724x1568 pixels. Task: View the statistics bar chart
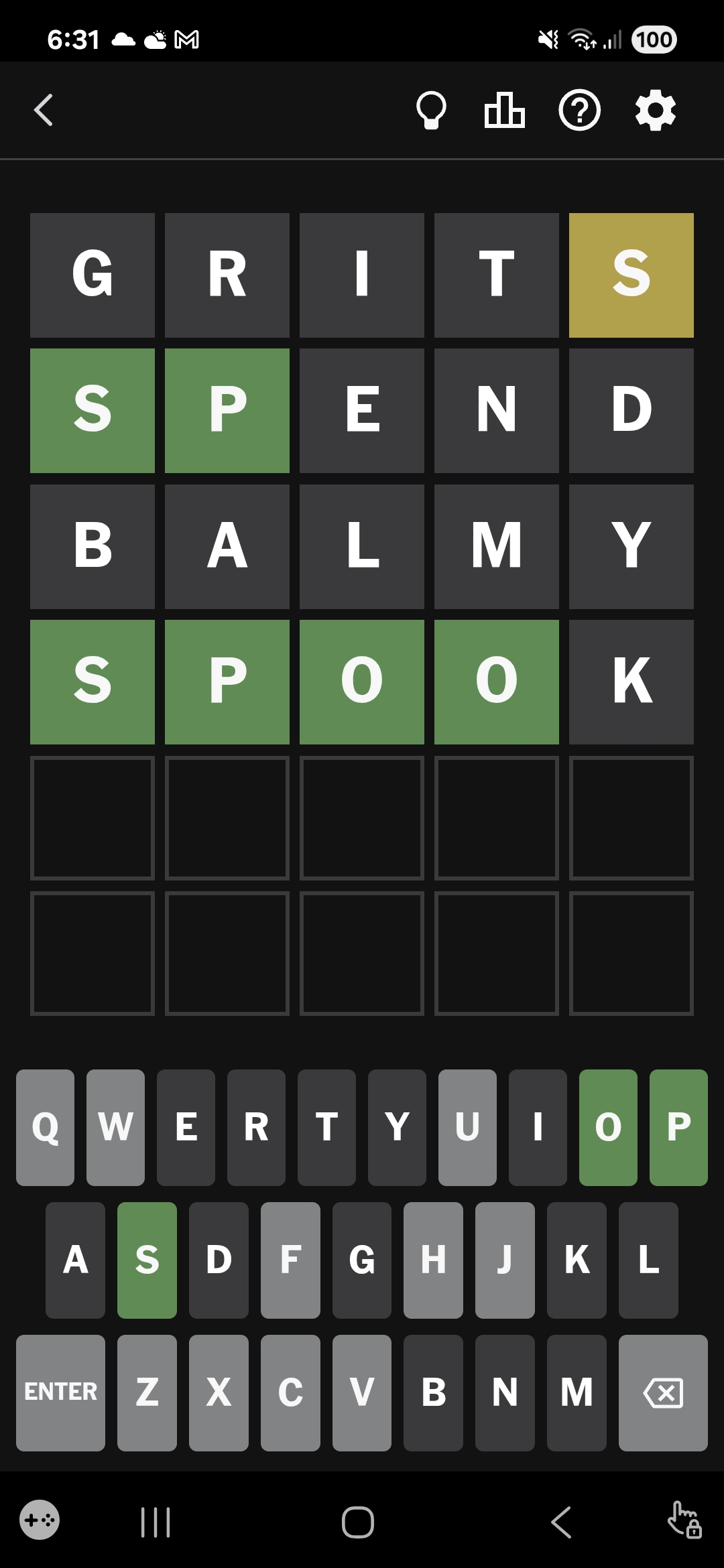(504, 110)
